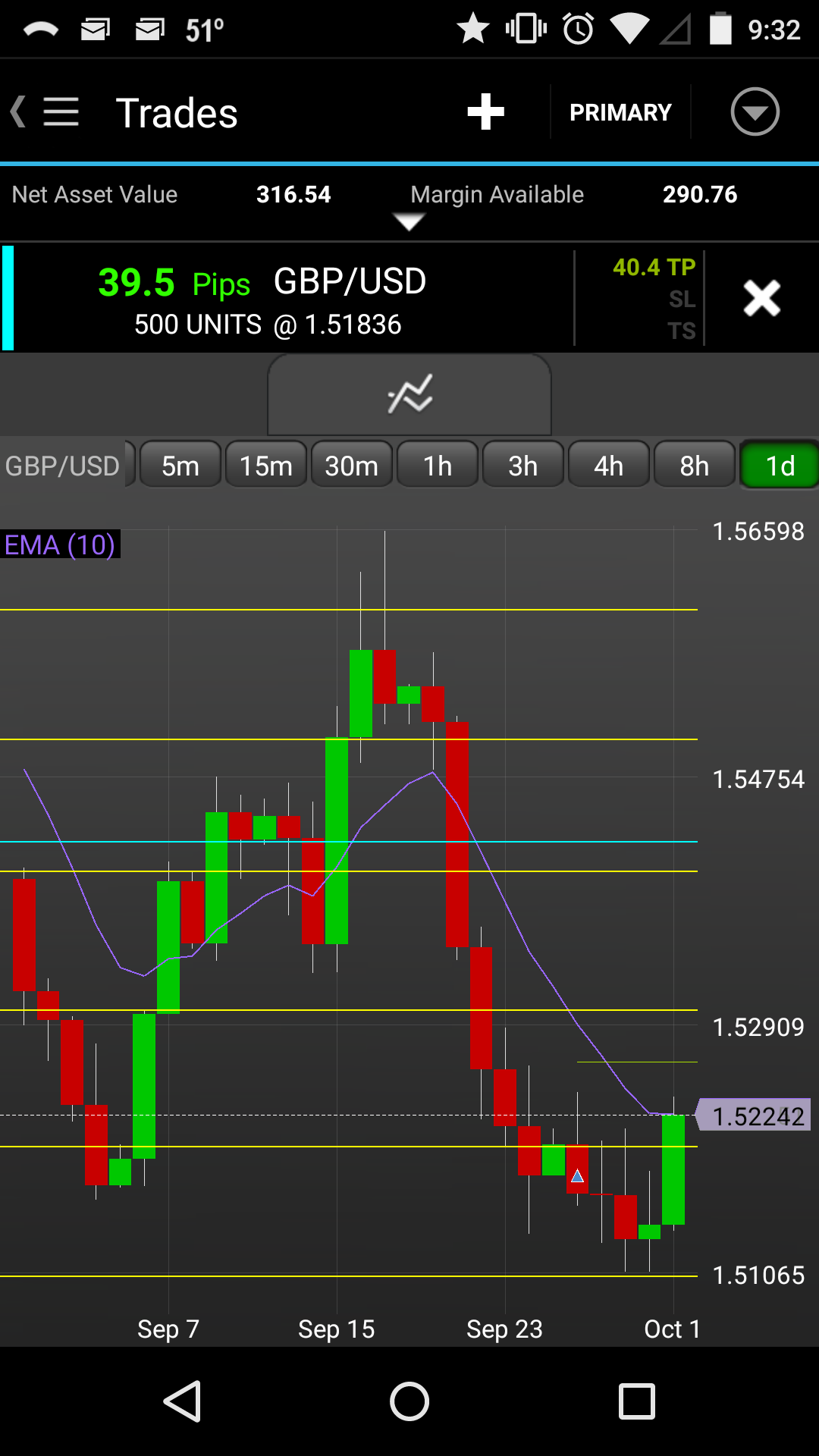
Task: Set chart to 8h interval
Action: click(x=695, y=466)
